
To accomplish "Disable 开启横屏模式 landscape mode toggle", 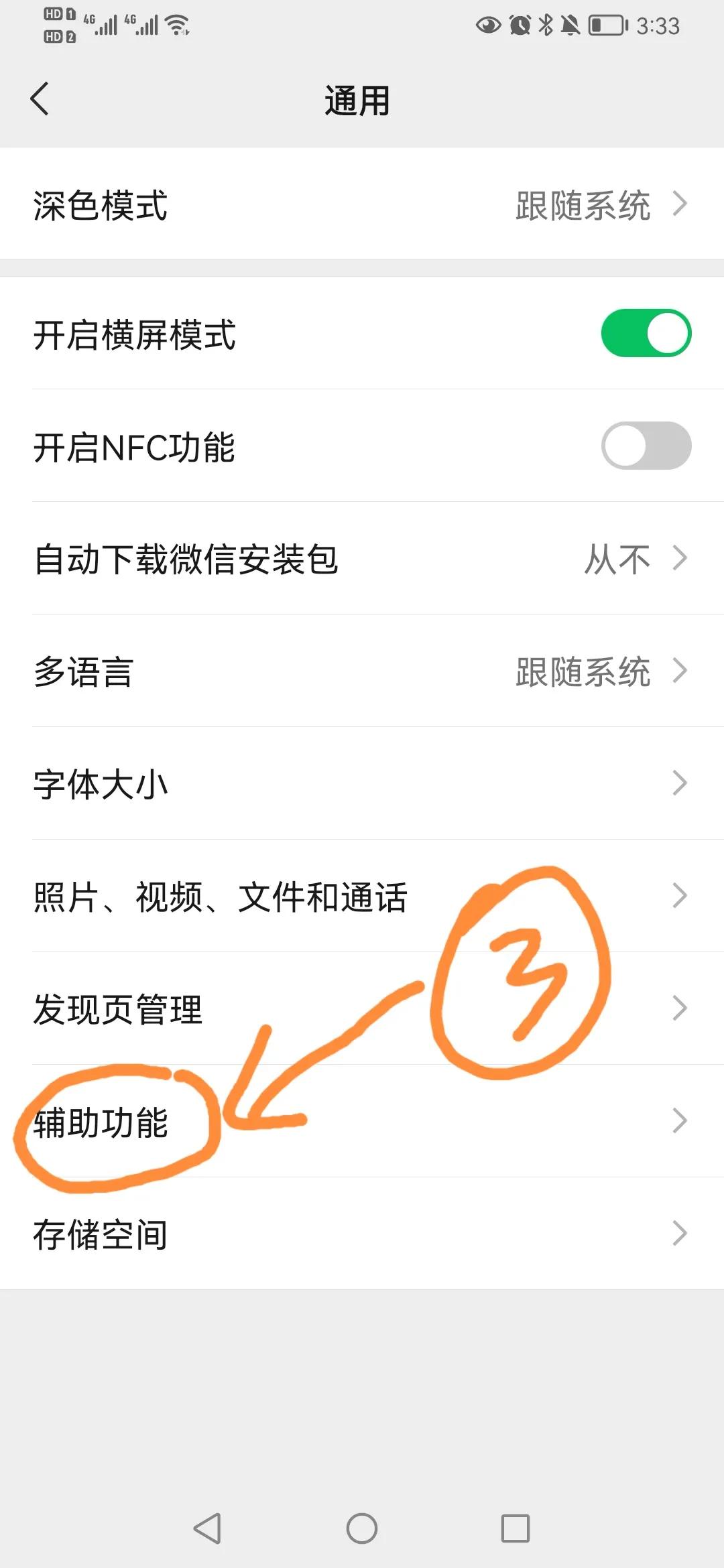I will click(x=646, y=333).
